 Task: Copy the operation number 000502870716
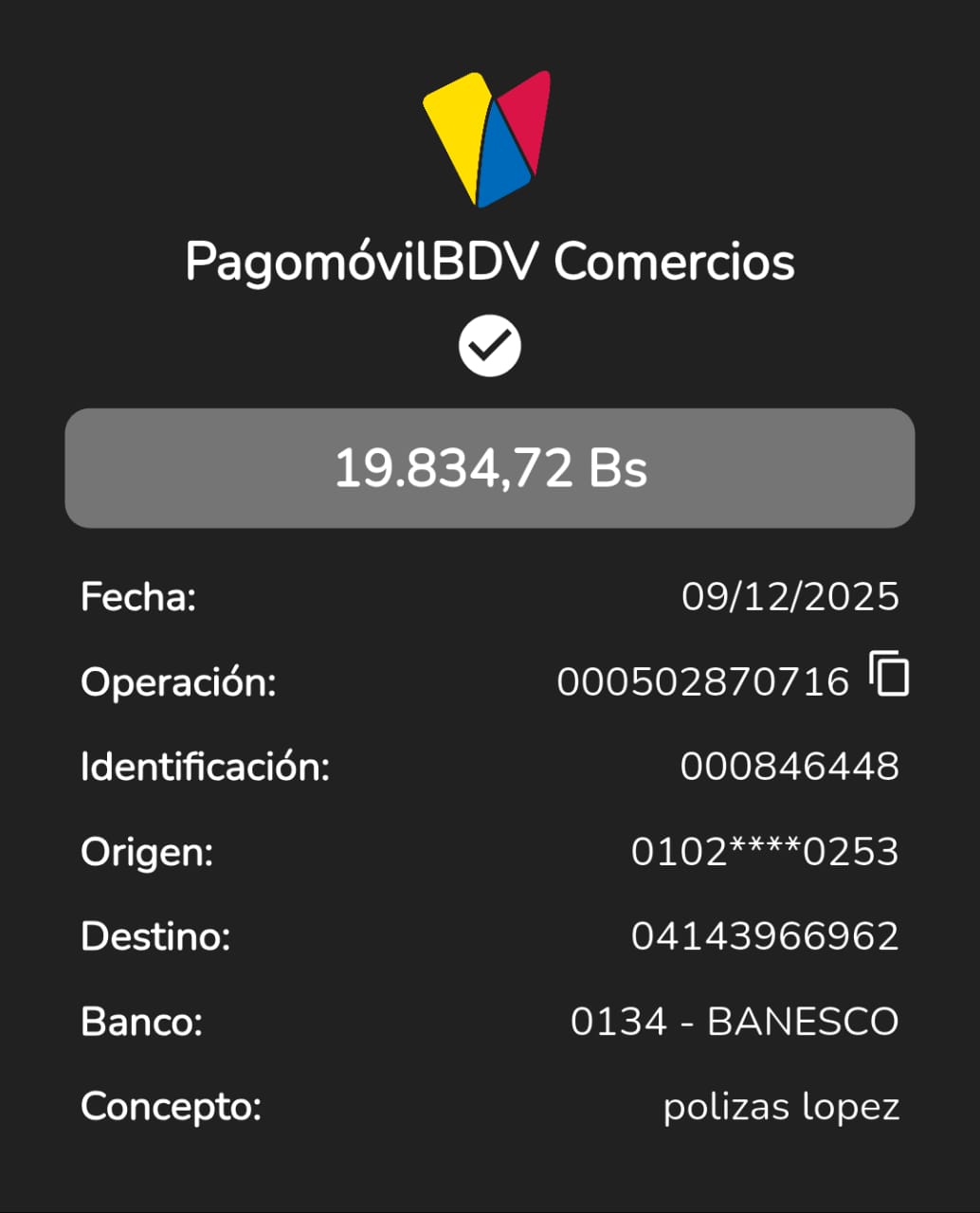coord(889,676)
